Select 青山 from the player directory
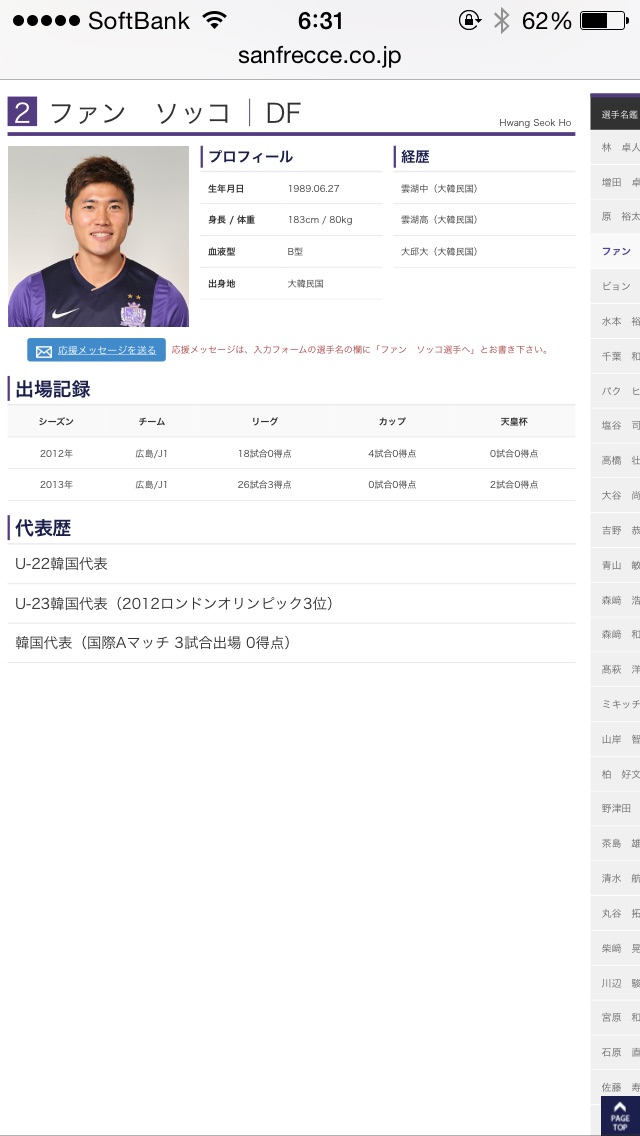 619,565
